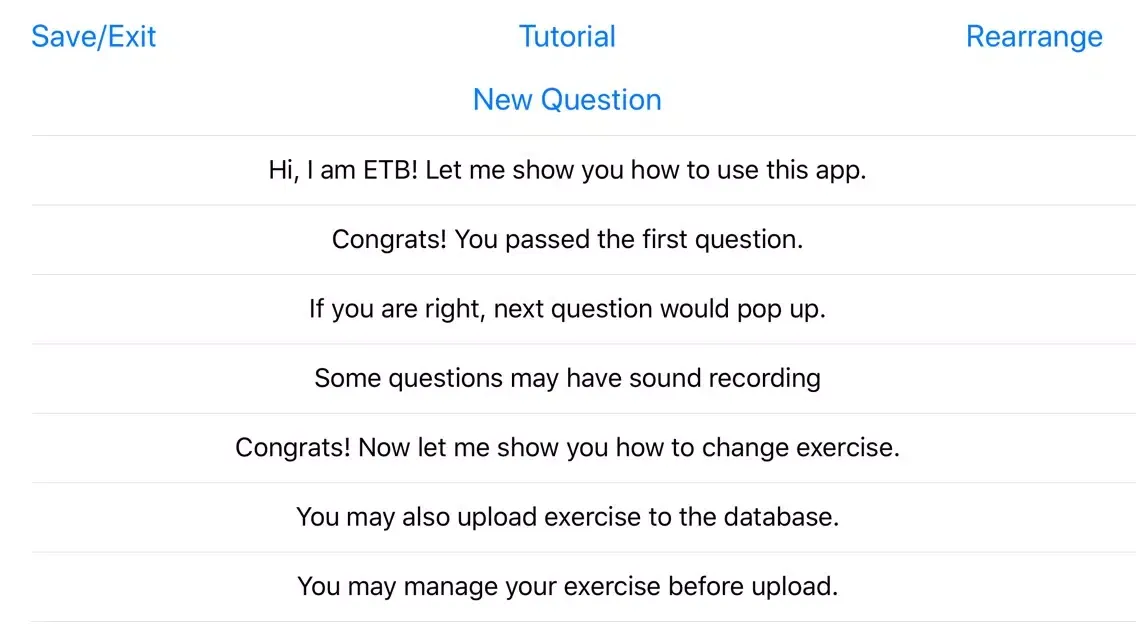Open 'upload exercise to the database' row

tap(567, 517)
